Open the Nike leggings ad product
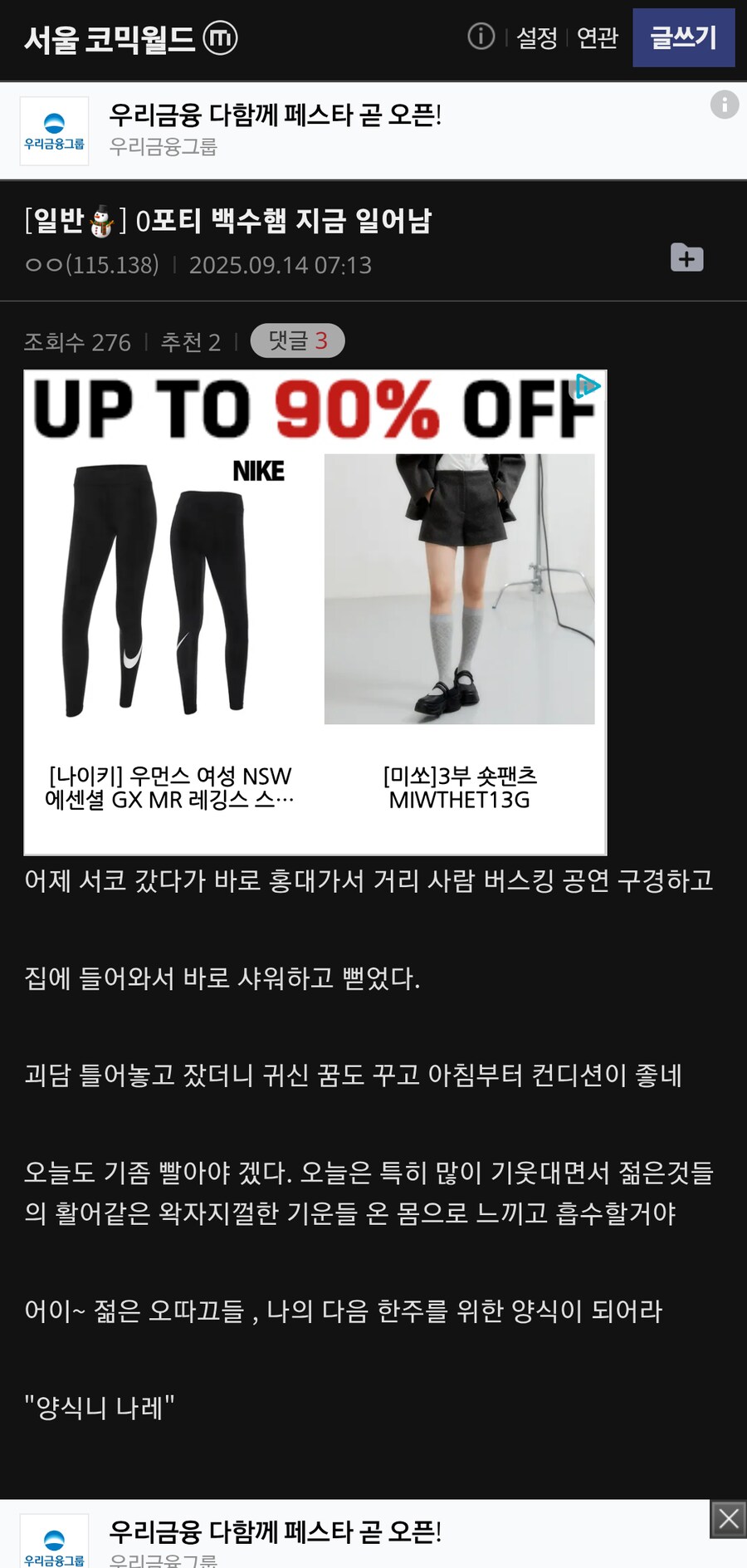747x1568 pixels. 169,631
